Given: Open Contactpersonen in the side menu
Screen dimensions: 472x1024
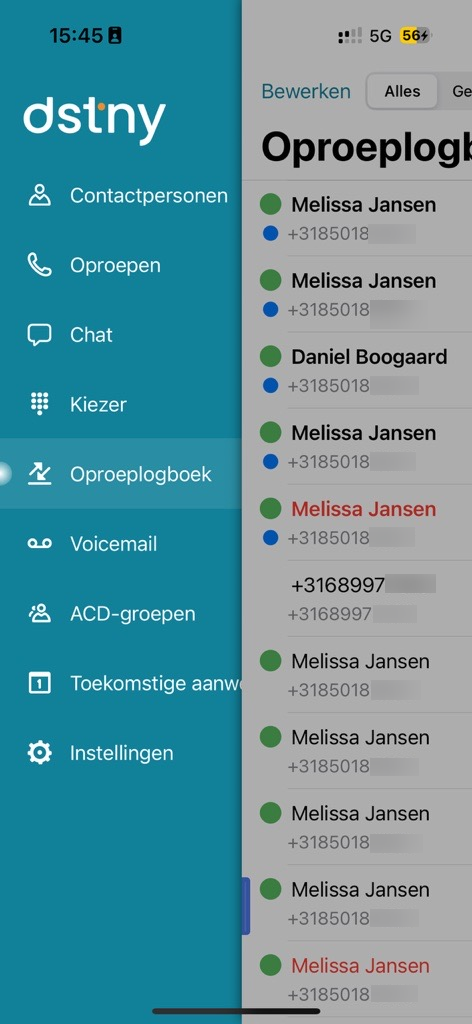Looking at the screenshot, I should tap(121, 195).
